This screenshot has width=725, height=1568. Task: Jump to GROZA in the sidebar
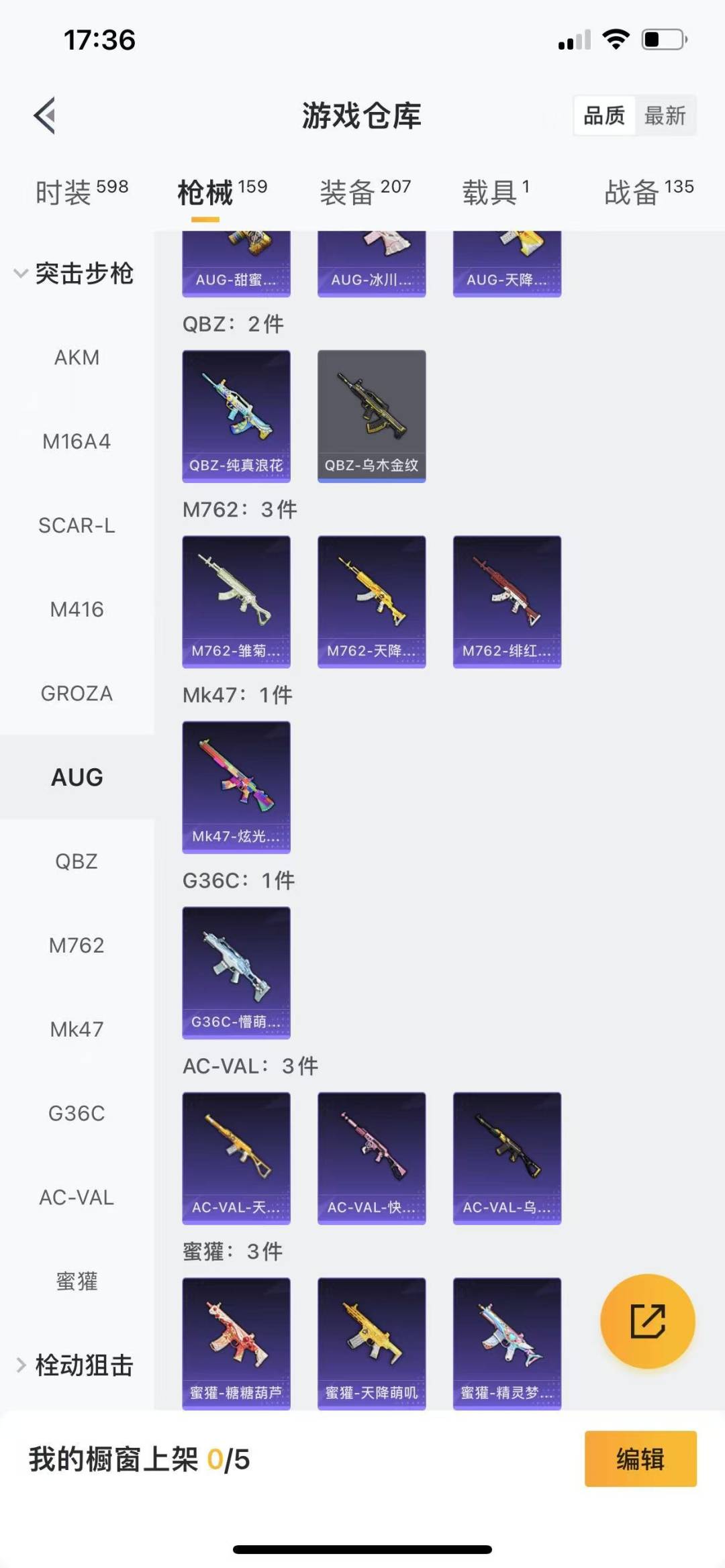[77, 693]
